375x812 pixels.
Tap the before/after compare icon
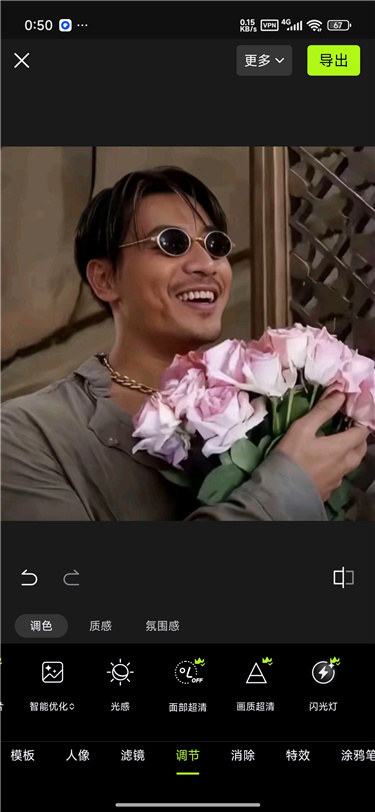point(343,577)
